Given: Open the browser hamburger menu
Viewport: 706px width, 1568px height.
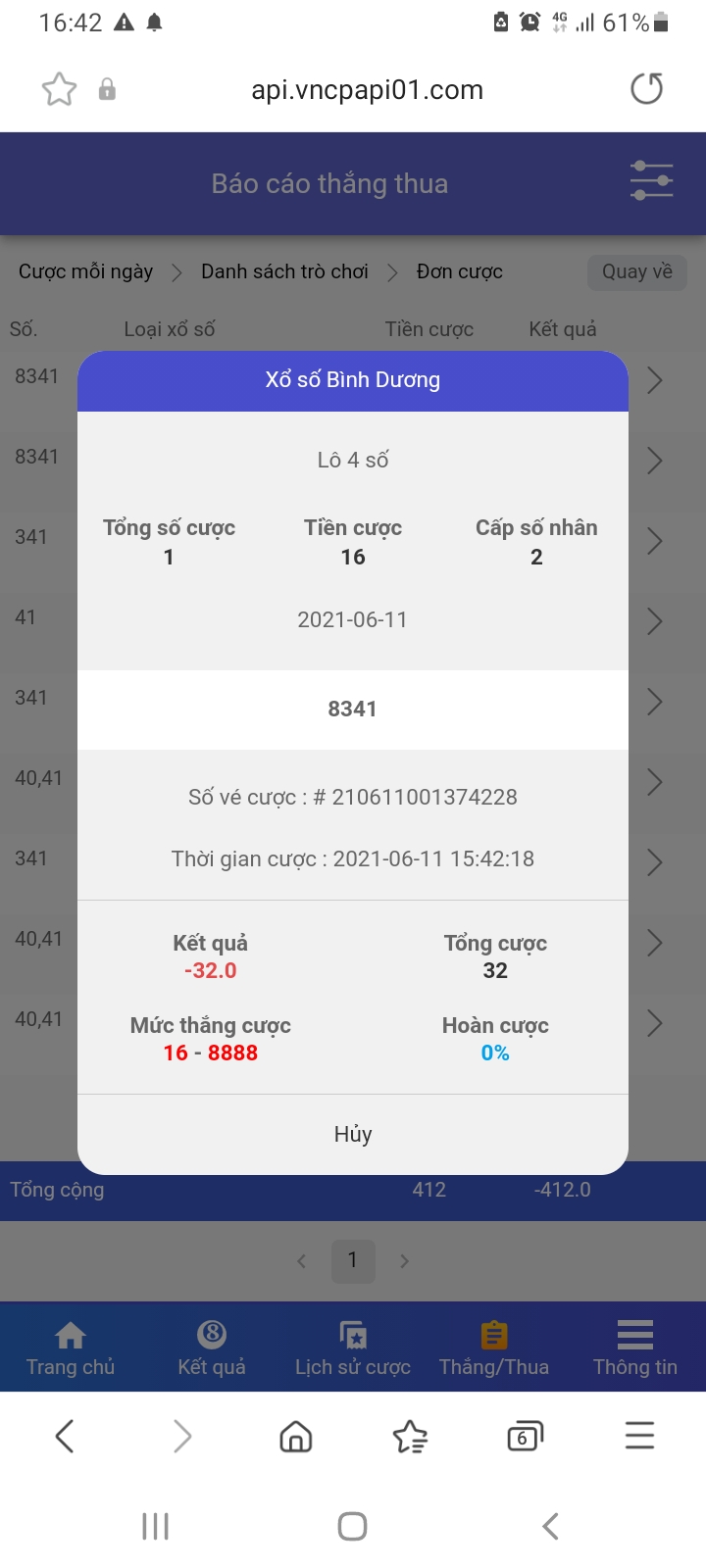Looking at the screenshot, I should coord(639,1437).
